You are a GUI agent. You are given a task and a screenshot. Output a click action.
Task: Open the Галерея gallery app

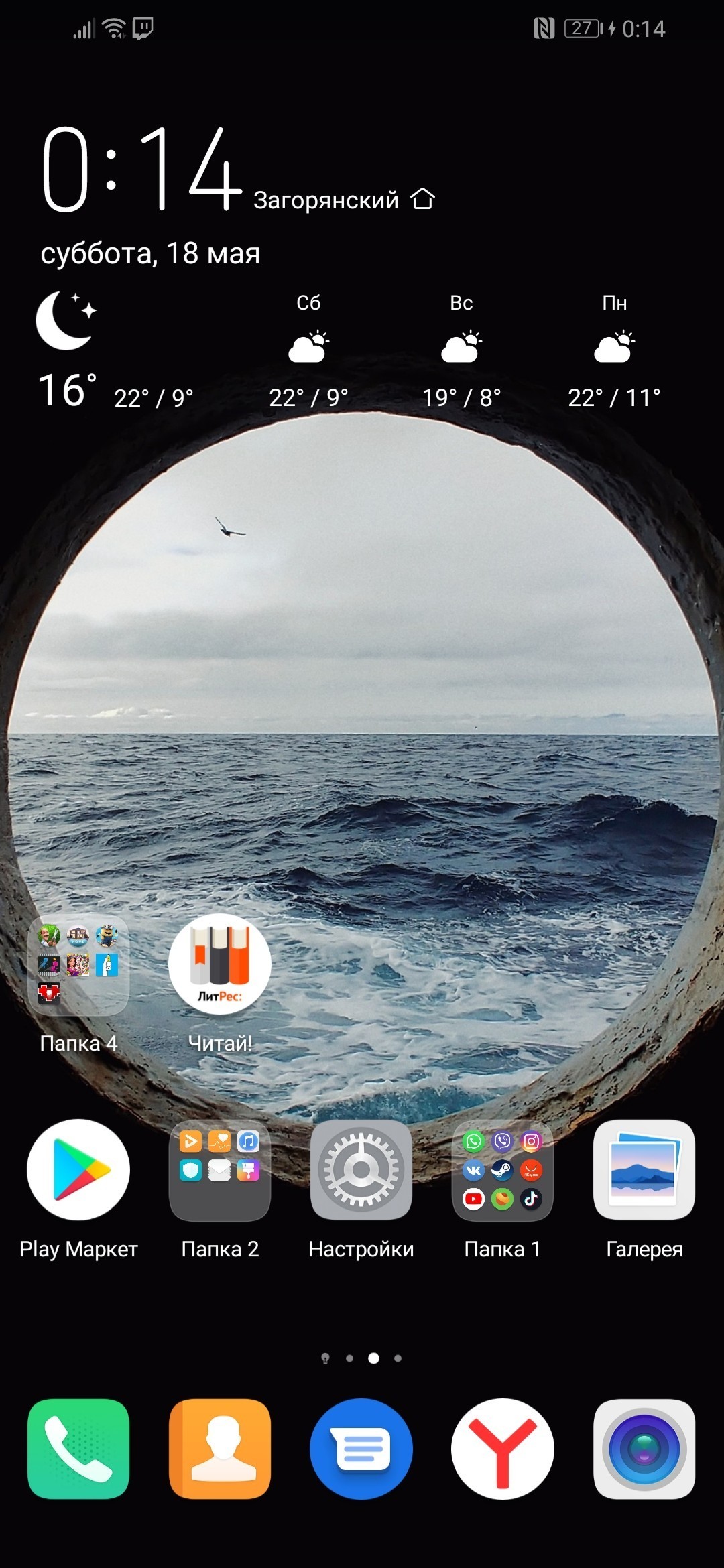(644, 1170)
